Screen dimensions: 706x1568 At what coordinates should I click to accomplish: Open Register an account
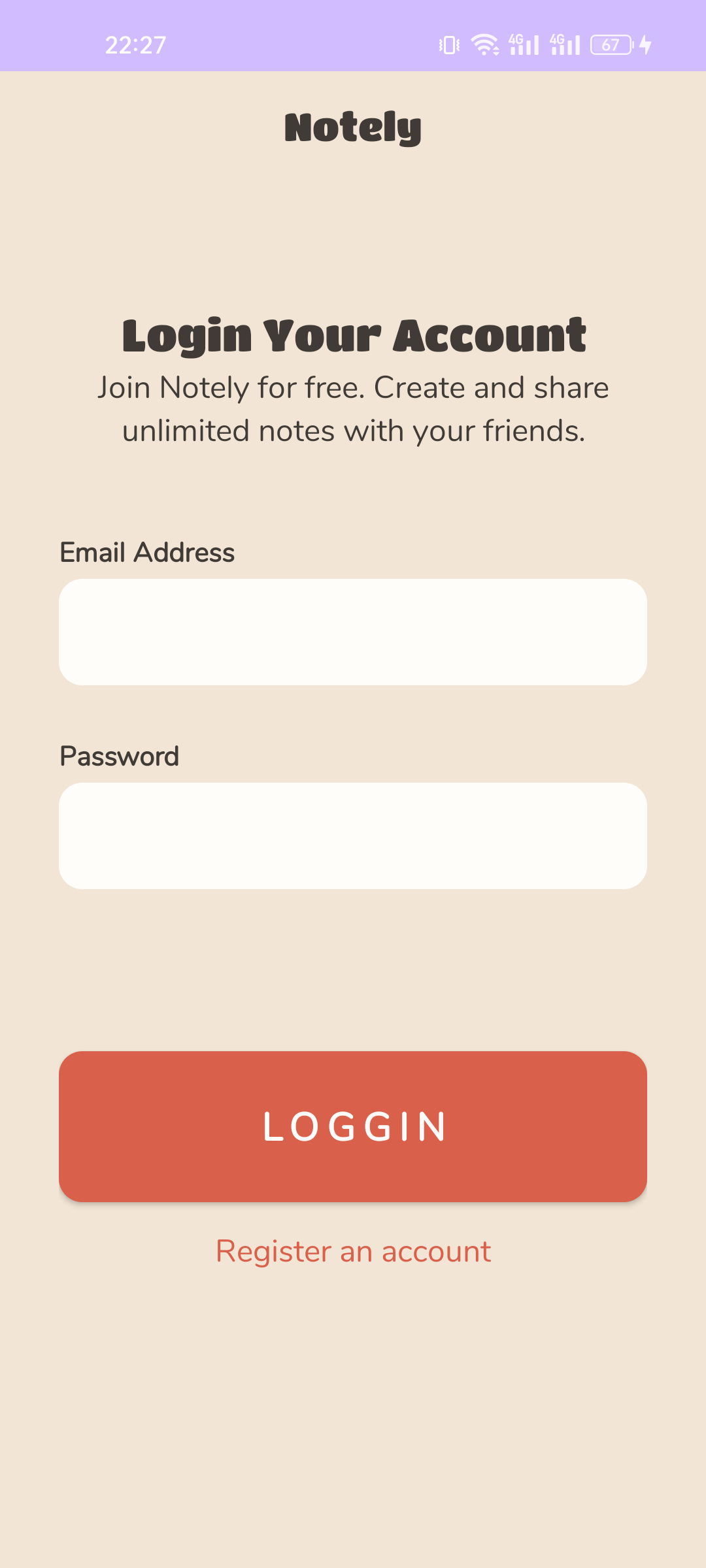[x=353, y=1249]
